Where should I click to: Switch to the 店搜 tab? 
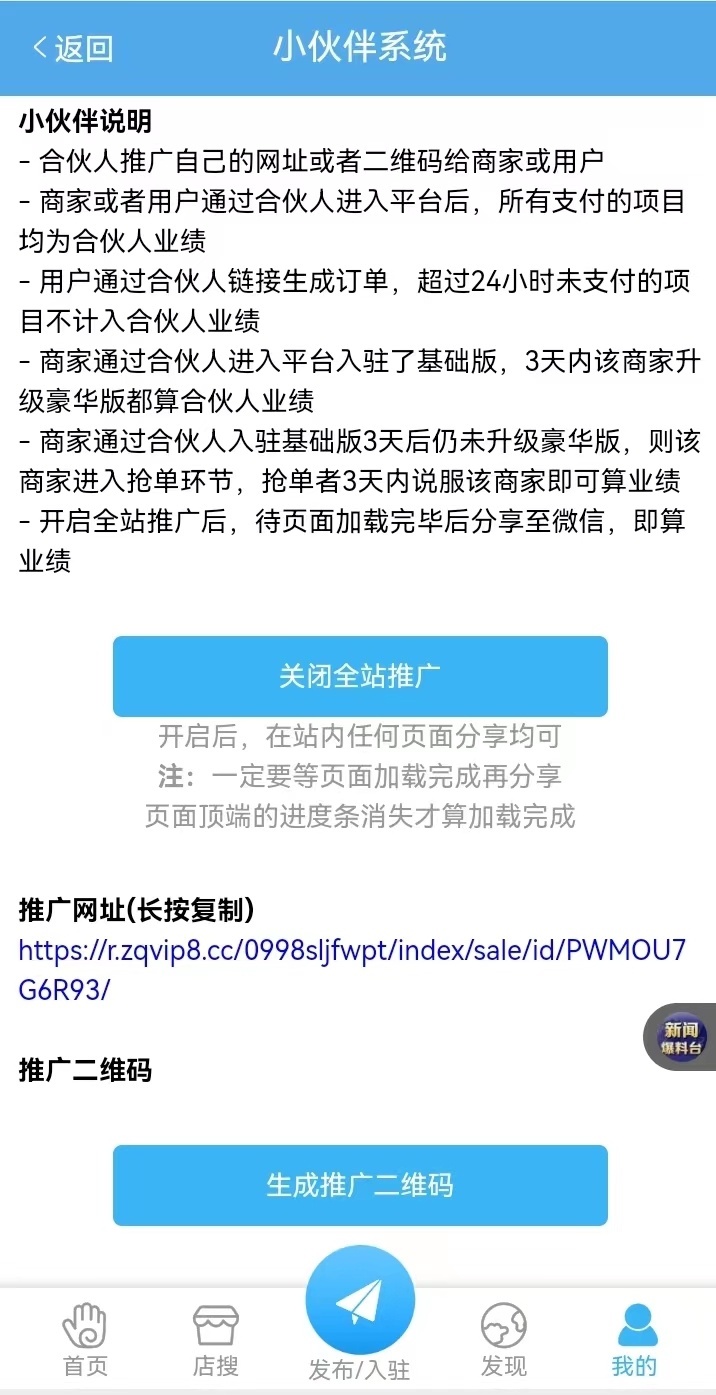[216, 1339]
